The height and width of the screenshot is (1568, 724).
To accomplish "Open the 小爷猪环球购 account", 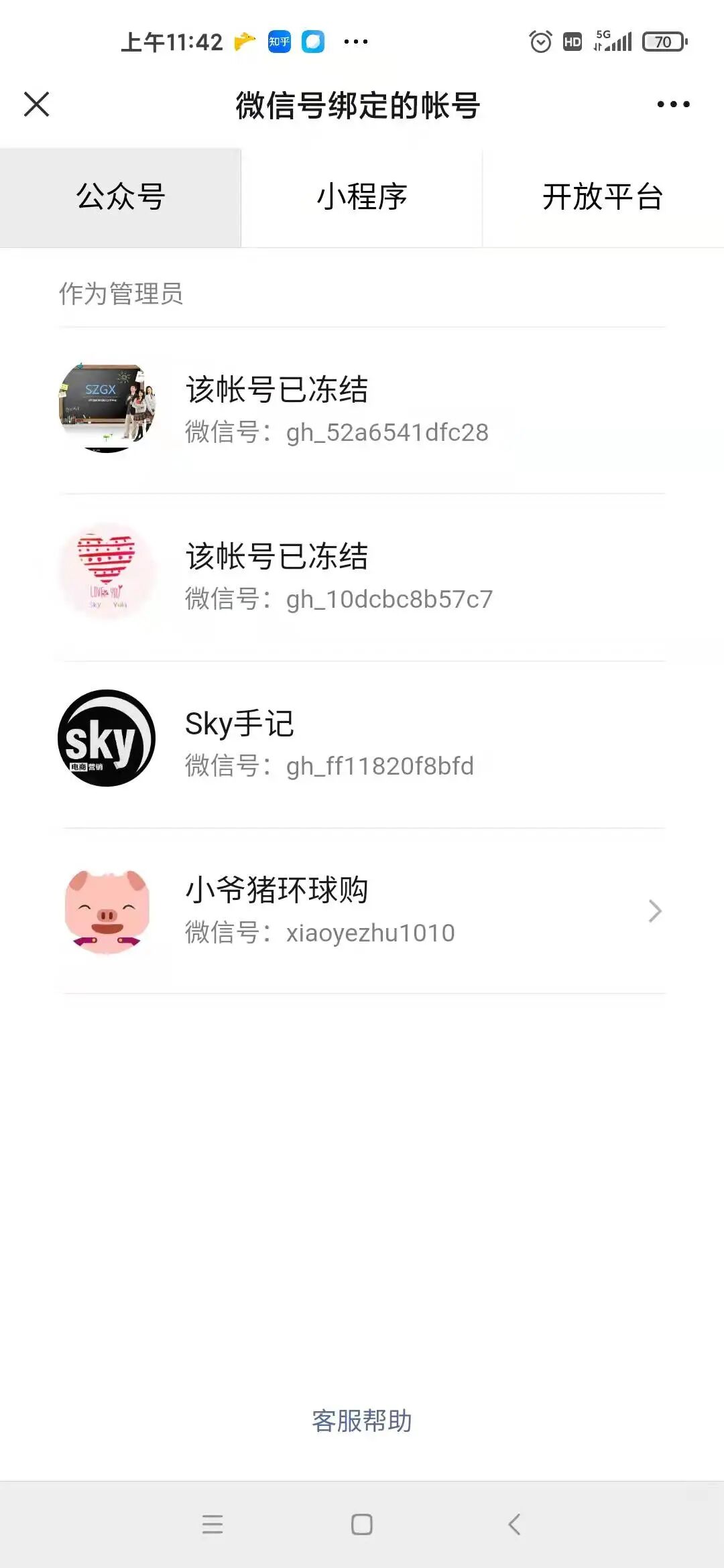I will pyautogui.click(x=362, y=910).
